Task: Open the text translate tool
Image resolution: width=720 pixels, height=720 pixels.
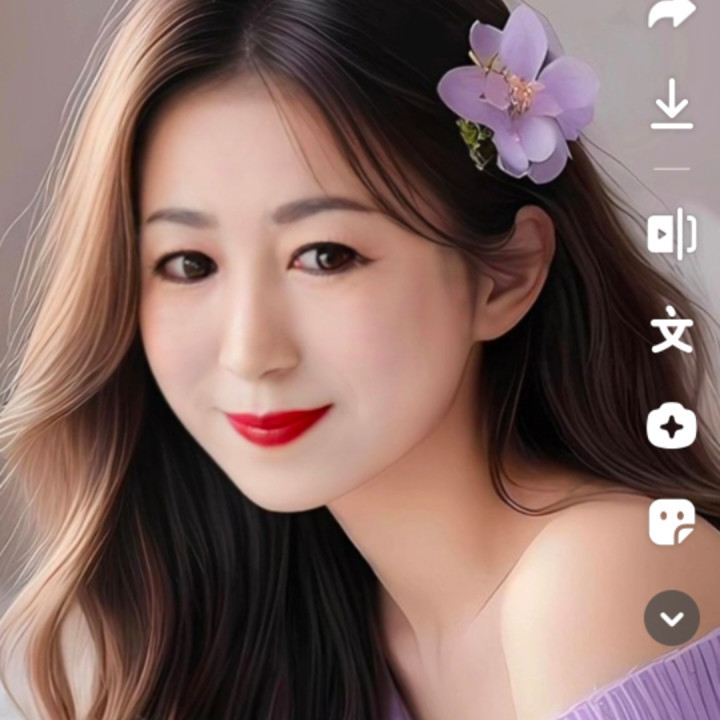Action: click(x=672, y=330)
